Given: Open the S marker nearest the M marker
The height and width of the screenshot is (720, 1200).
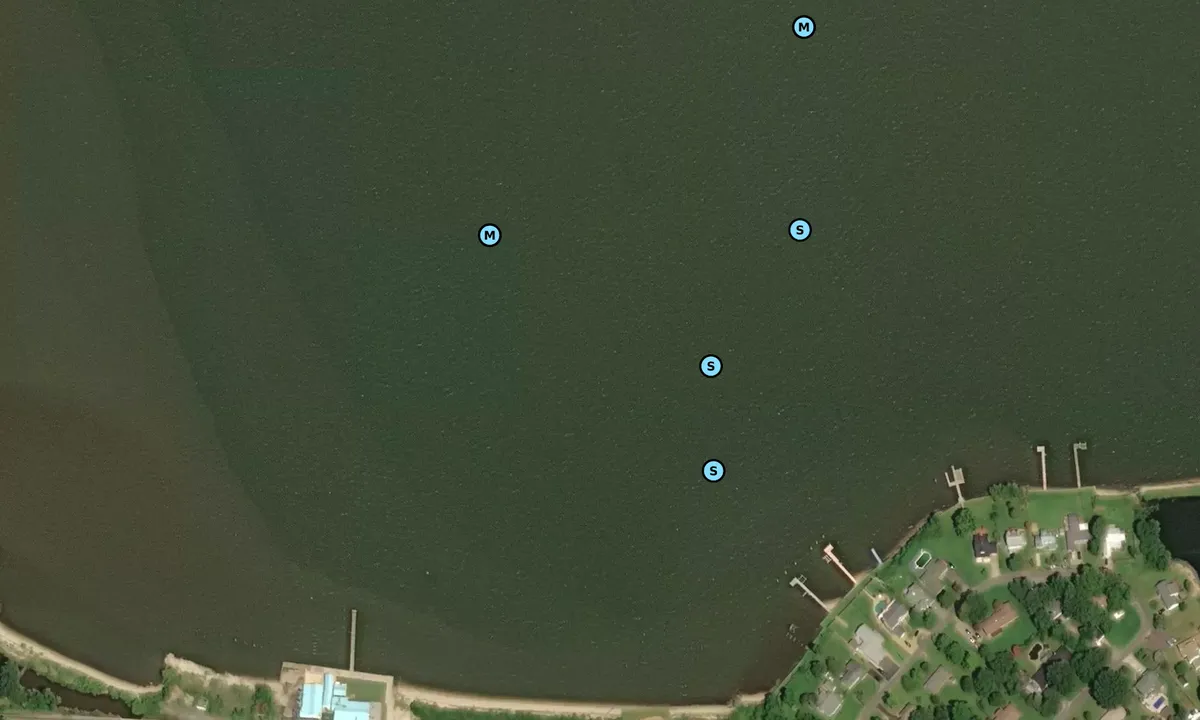Looking at the screenshot, I should coord(799,230).
